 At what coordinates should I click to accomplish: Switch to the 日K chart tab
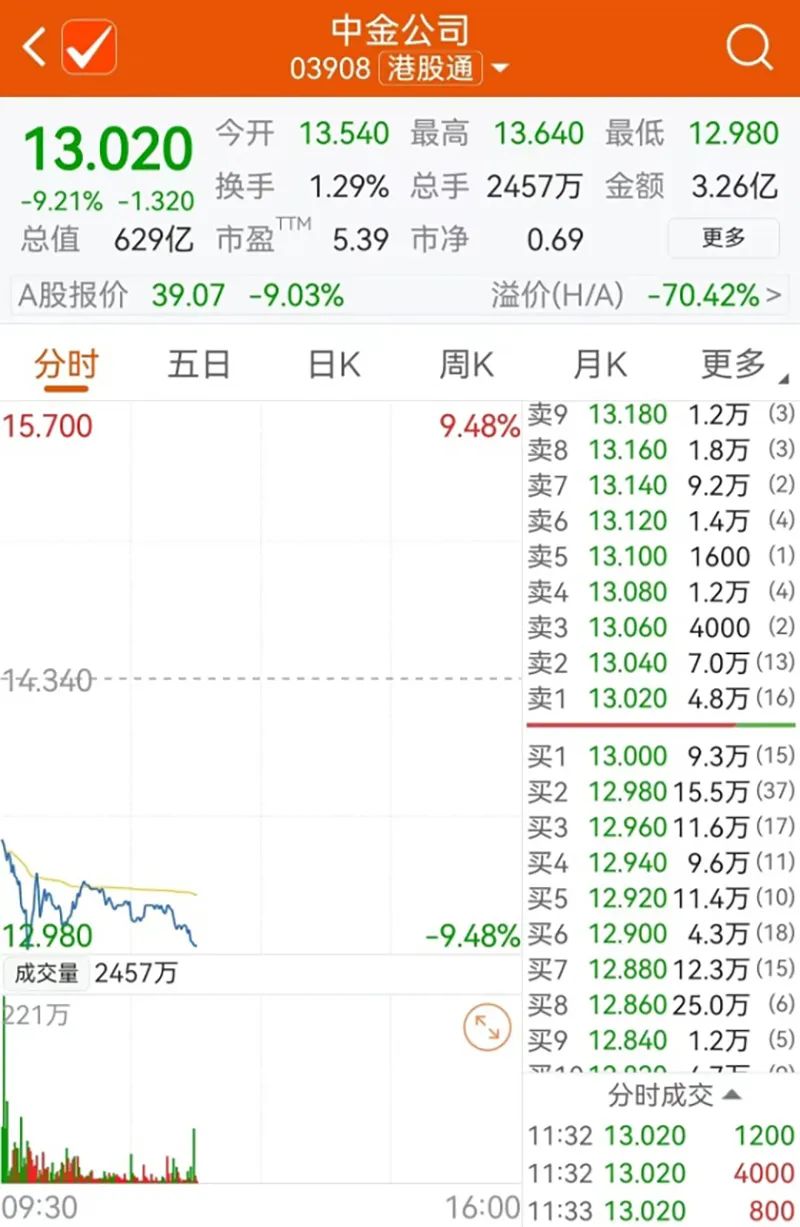click(333, 365)
